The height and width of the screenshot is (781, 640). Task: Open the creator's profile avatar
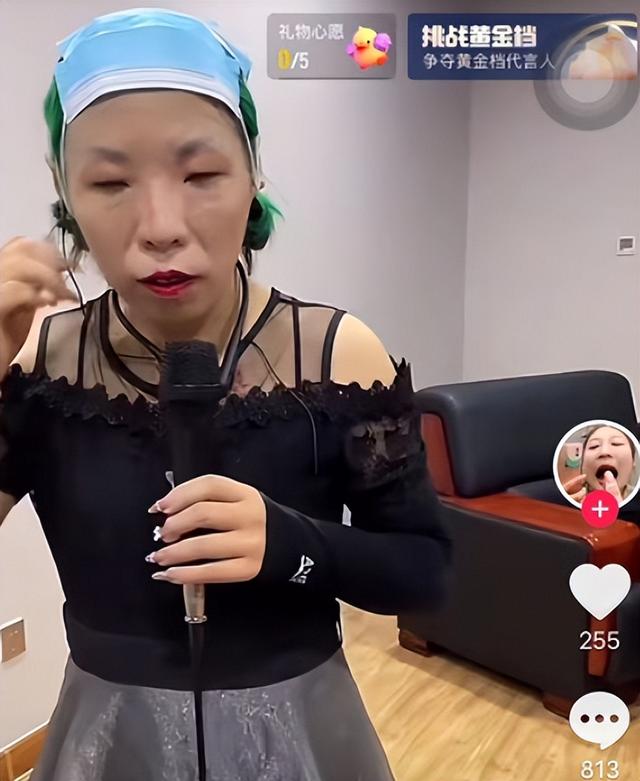(597, 462)
